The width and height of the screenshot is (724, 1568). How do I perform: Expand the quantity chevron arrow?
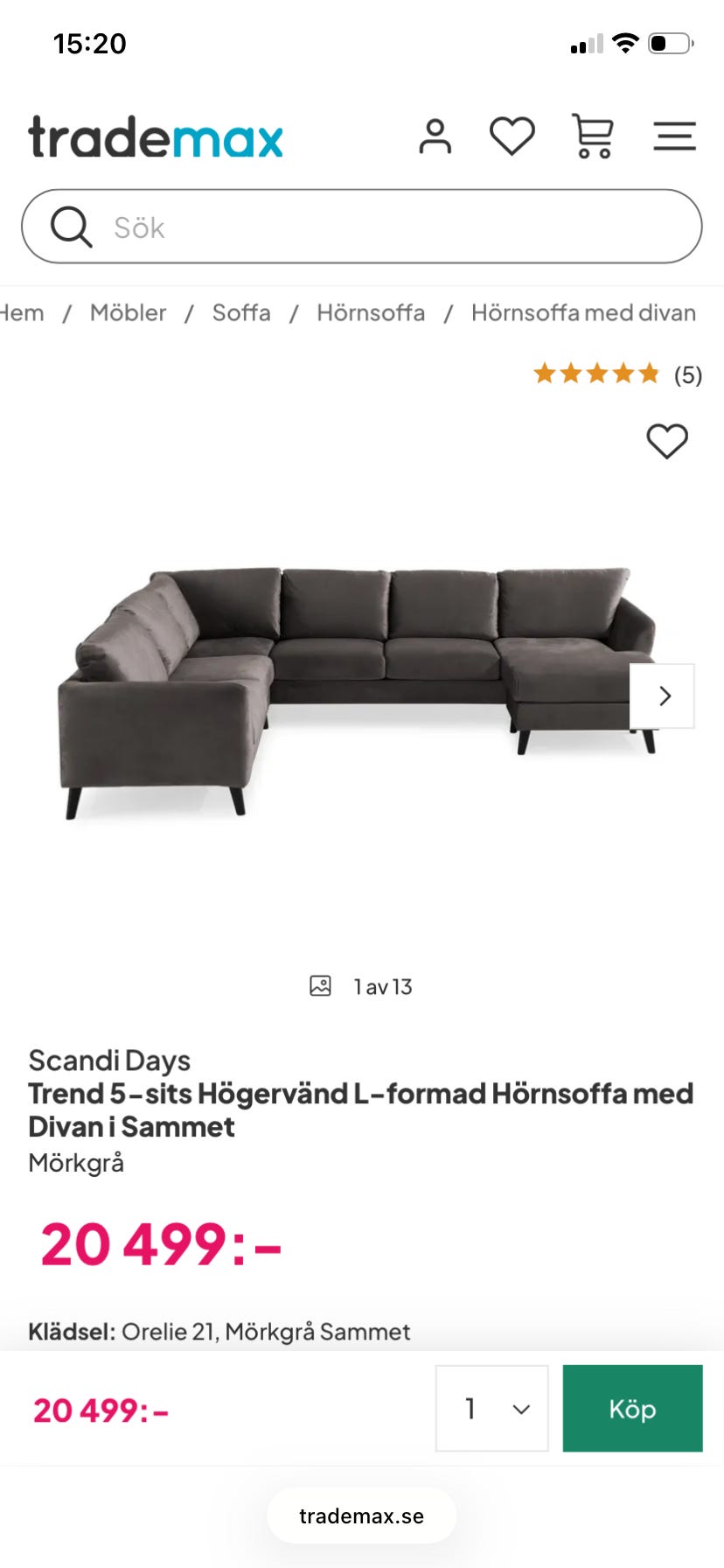pos(519,1409)
